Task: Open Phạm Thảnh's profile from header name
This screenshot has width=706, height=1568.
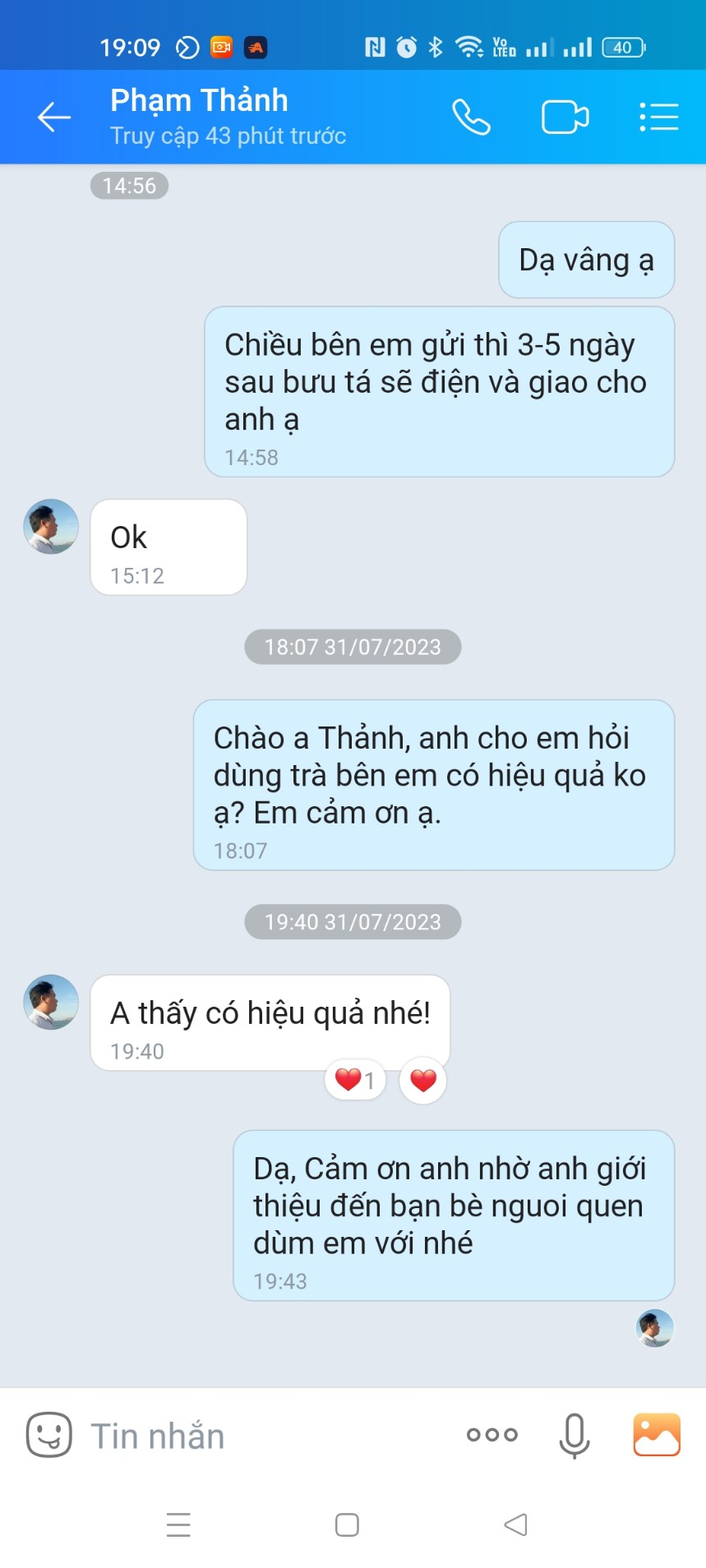Action: pos(199,101)
